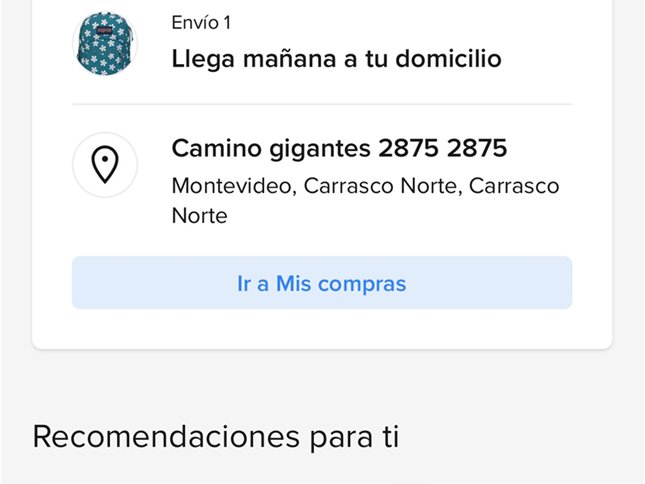
Task: Open the backpack product thumbnail in Envío 1
Action: point(104,43)
